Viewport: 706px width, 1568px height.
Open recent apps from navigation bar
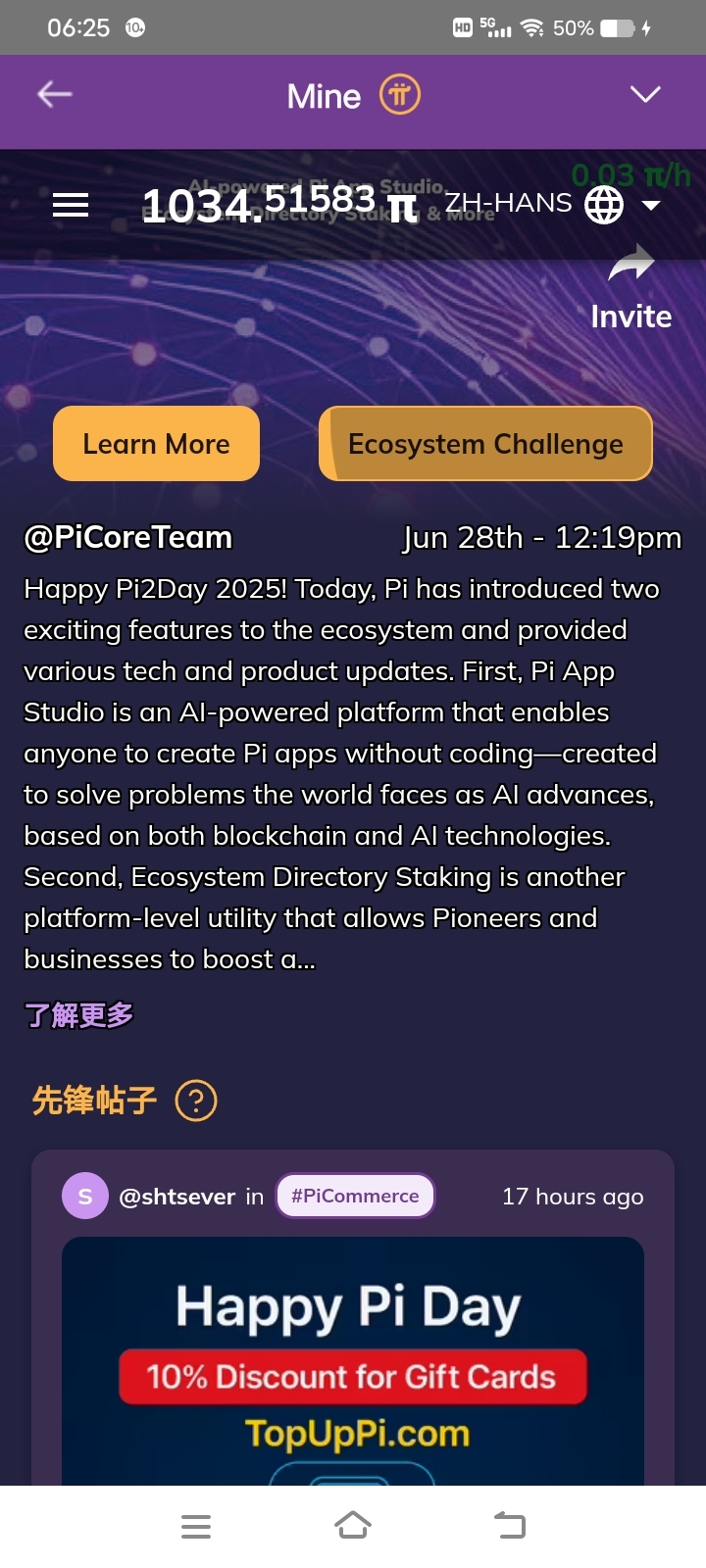[x=196, y=1526]
